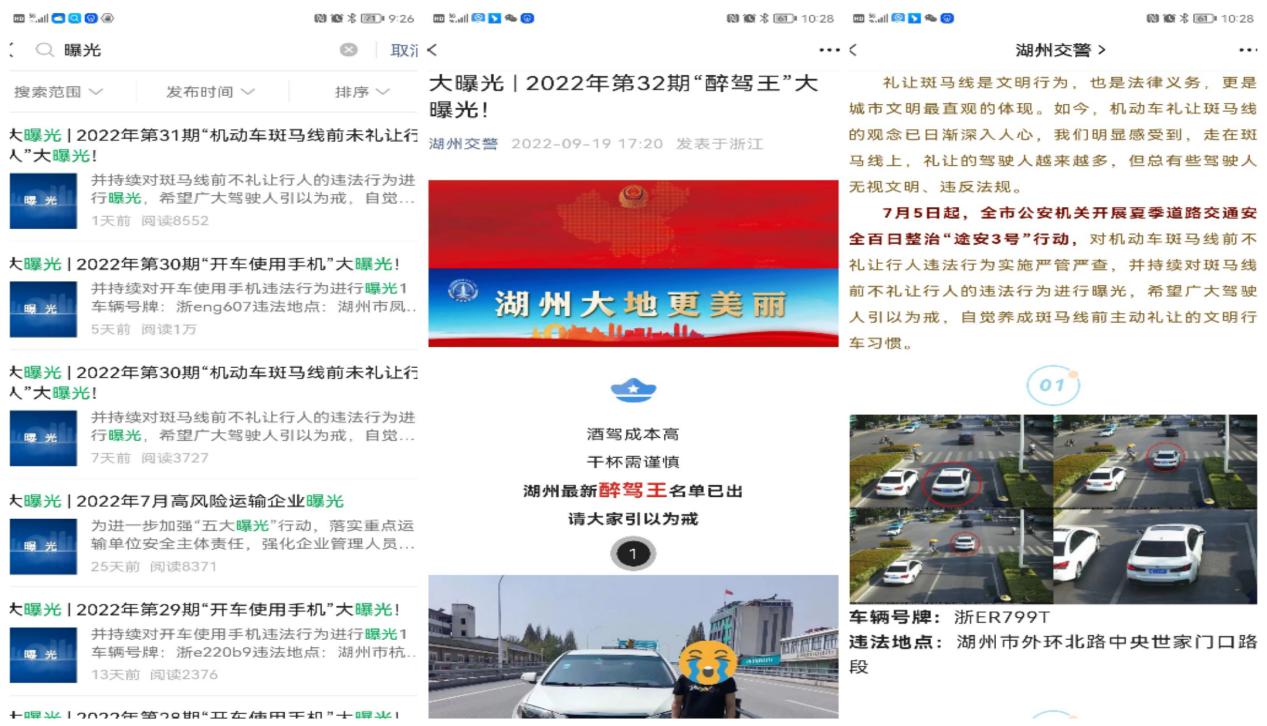Open the 湖州交警 author link under the article title
The width and height of the screenshot is (1267, 726).
(x=463, y=144)
